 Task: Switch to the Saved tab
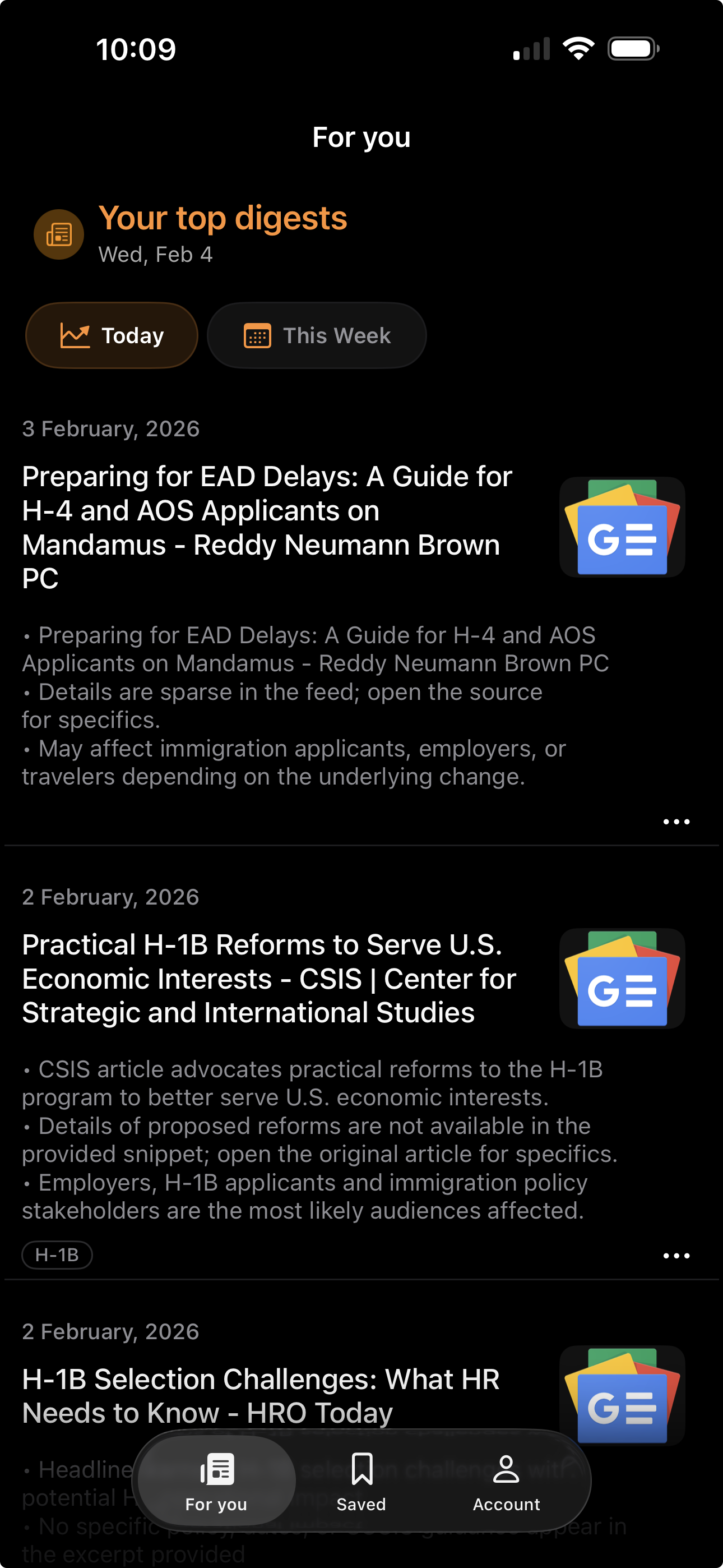361,1482
